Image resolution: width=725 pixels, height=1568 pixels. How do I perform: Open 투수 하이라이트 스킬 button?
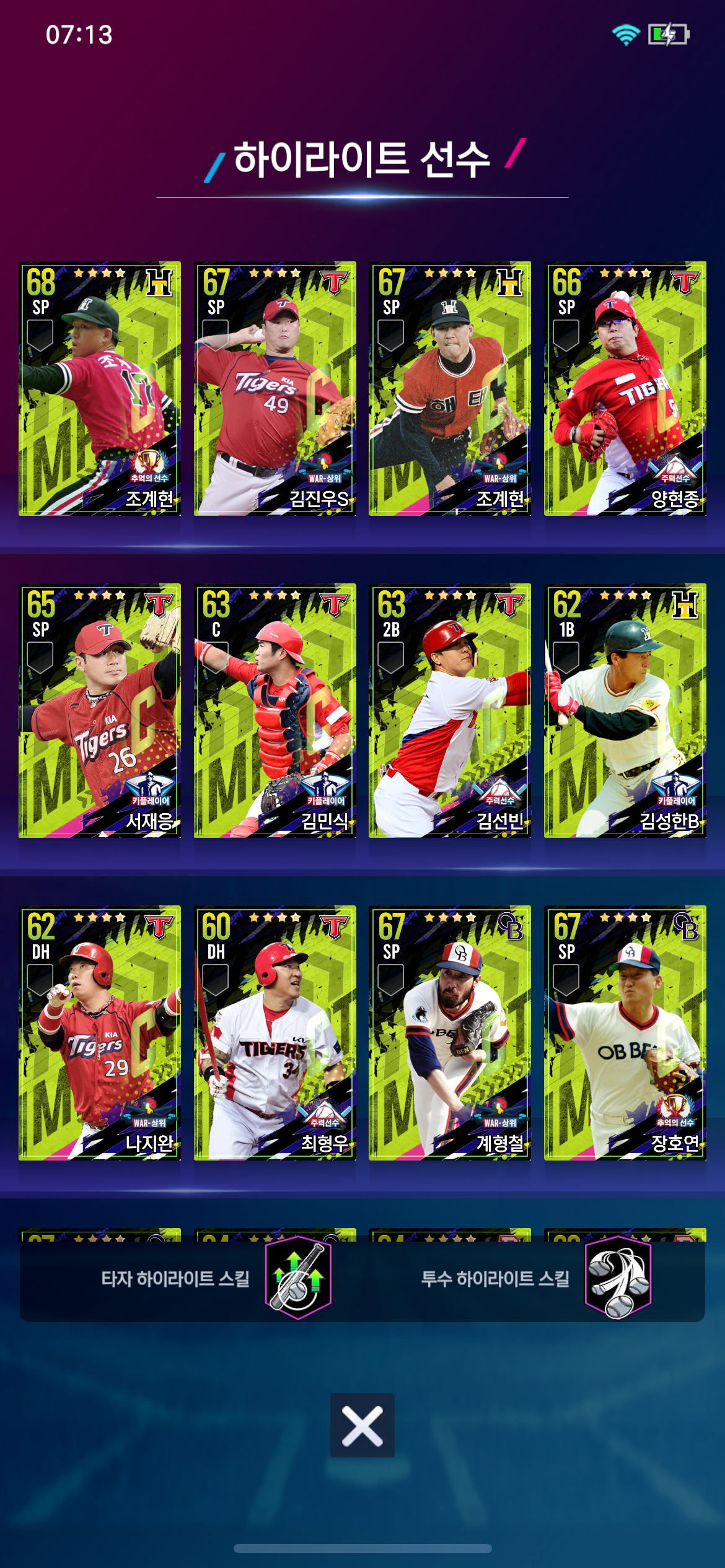pos(534,1279)
